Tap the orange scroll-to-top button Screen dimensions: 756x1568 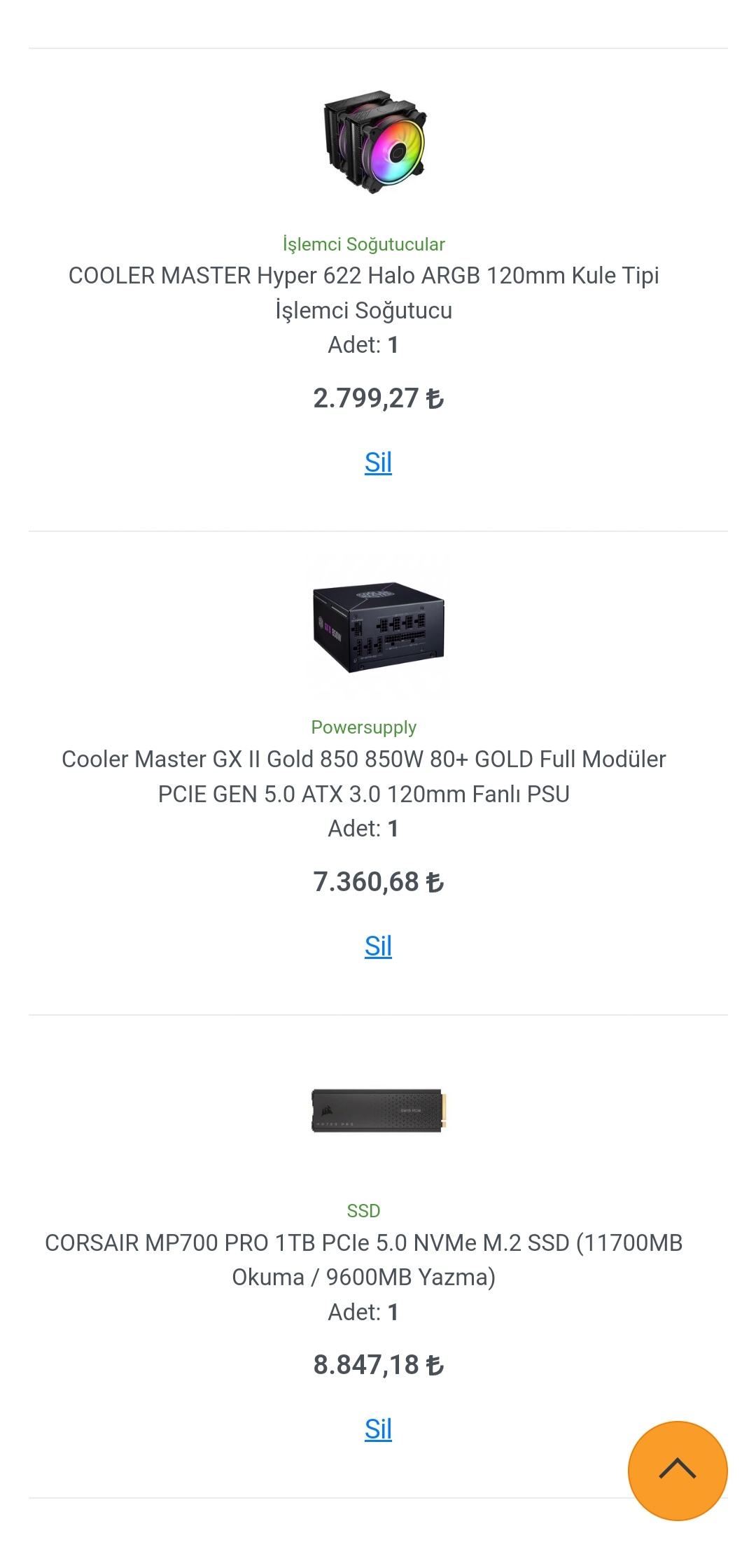pyautogui.click(x=677, y=1470)
